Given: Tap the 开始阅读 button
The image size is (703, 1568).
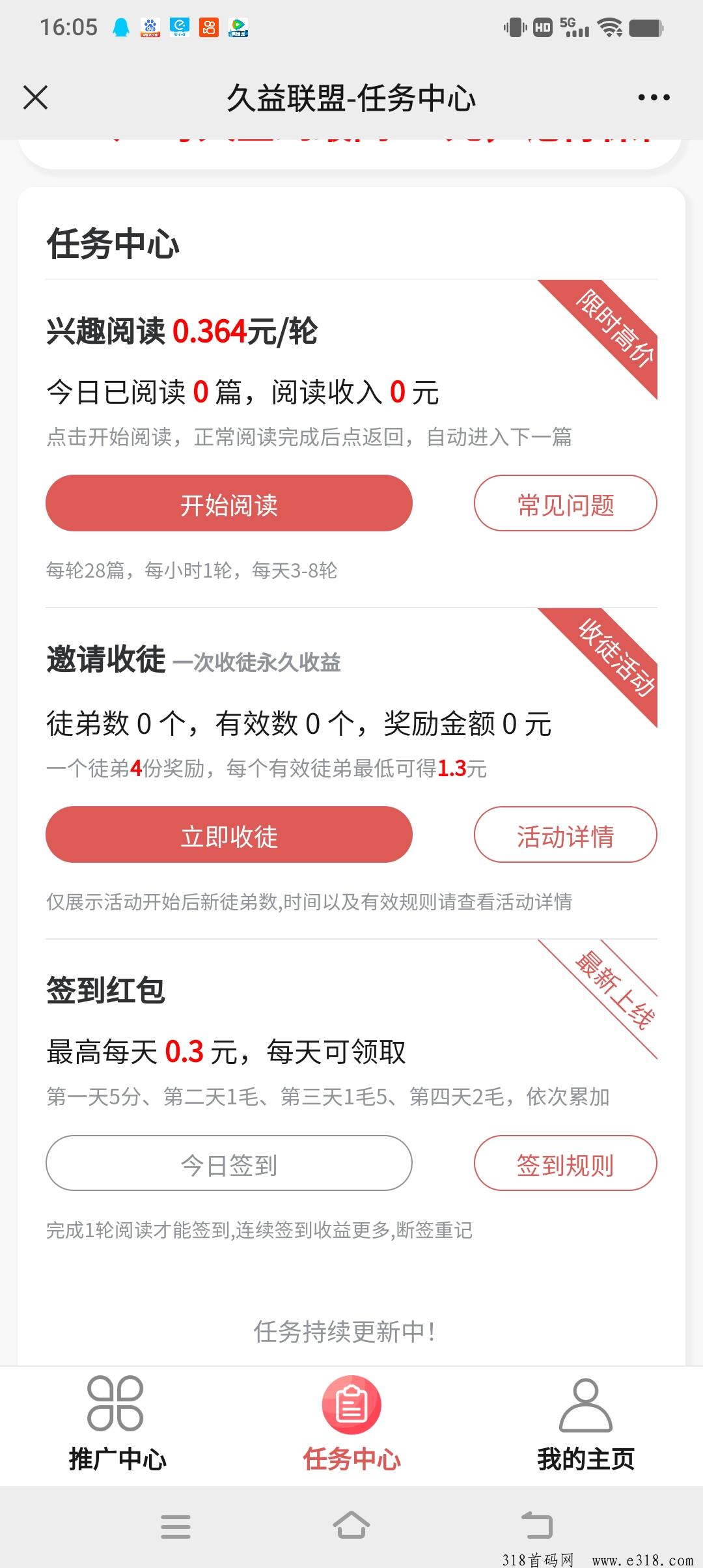Looking at the screenshot, I should (229, 503).
